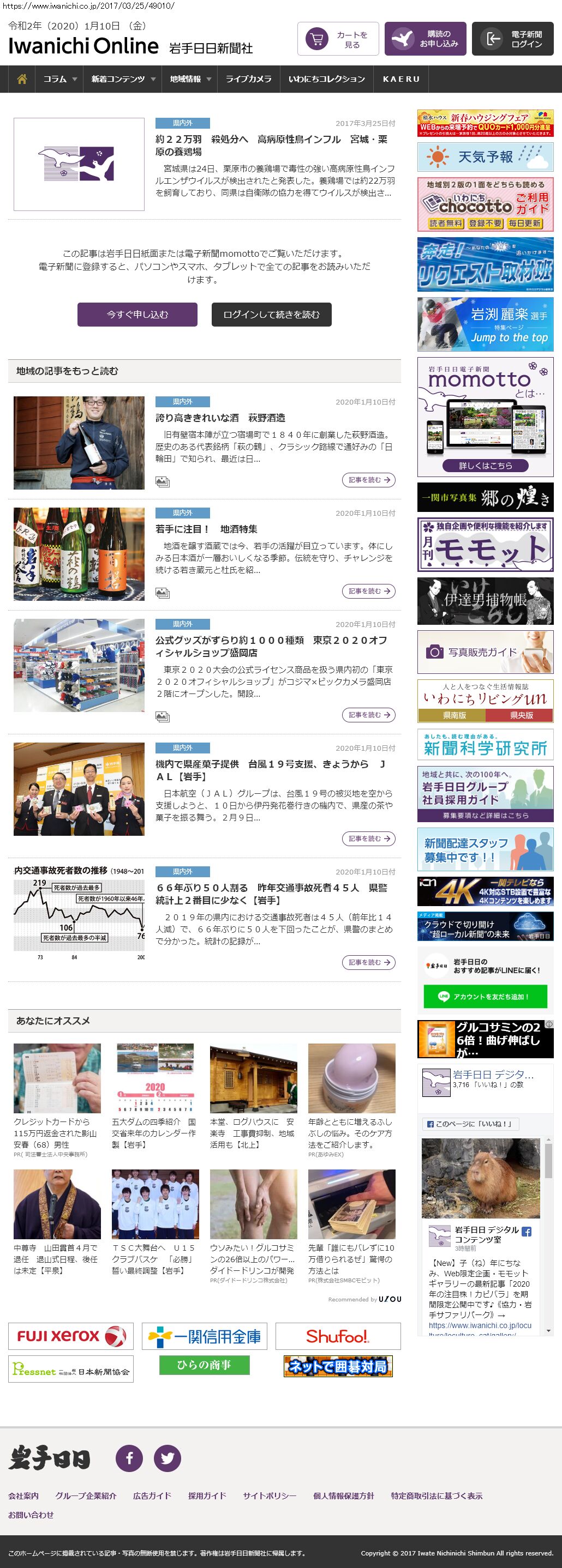Viewport: 562px width, 1568px height.
Task: Open お問い合わせ contact link
Action: [x=31, y=1515]
